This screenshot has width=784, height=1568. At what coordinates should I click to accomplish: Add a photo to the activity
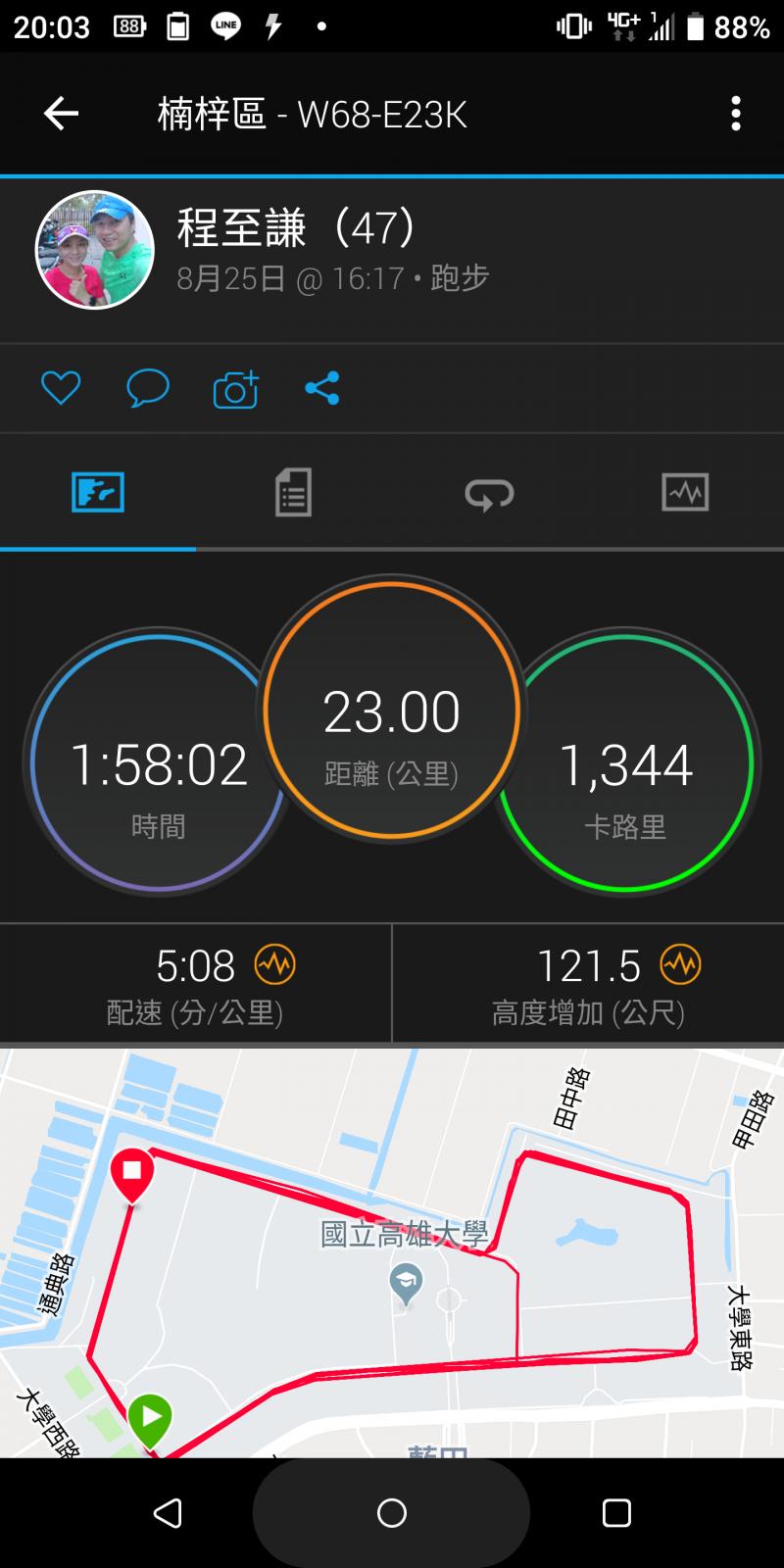coord(235,389)
